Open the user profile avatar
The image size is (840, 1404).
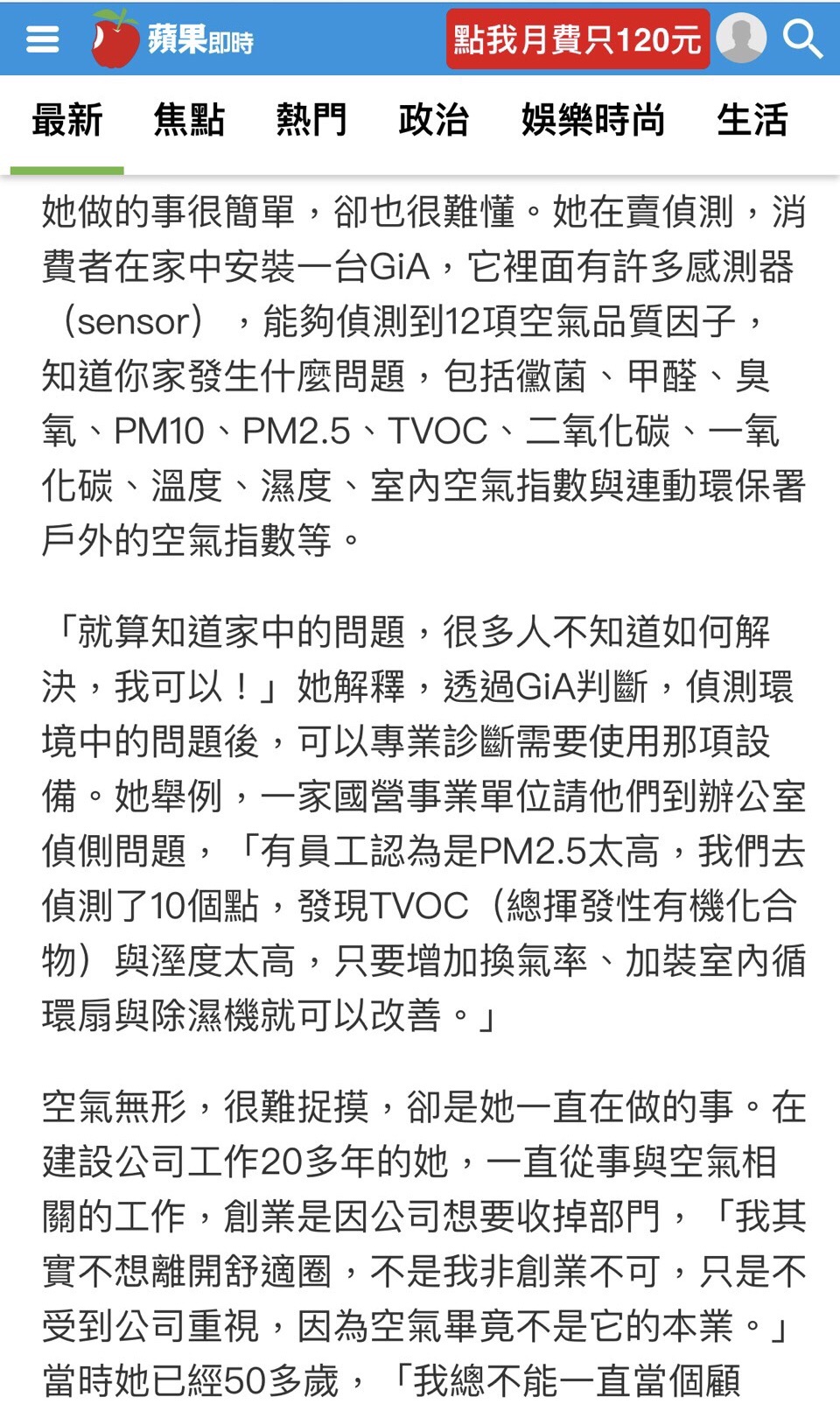pyautogui.click(x=741, y=39)
